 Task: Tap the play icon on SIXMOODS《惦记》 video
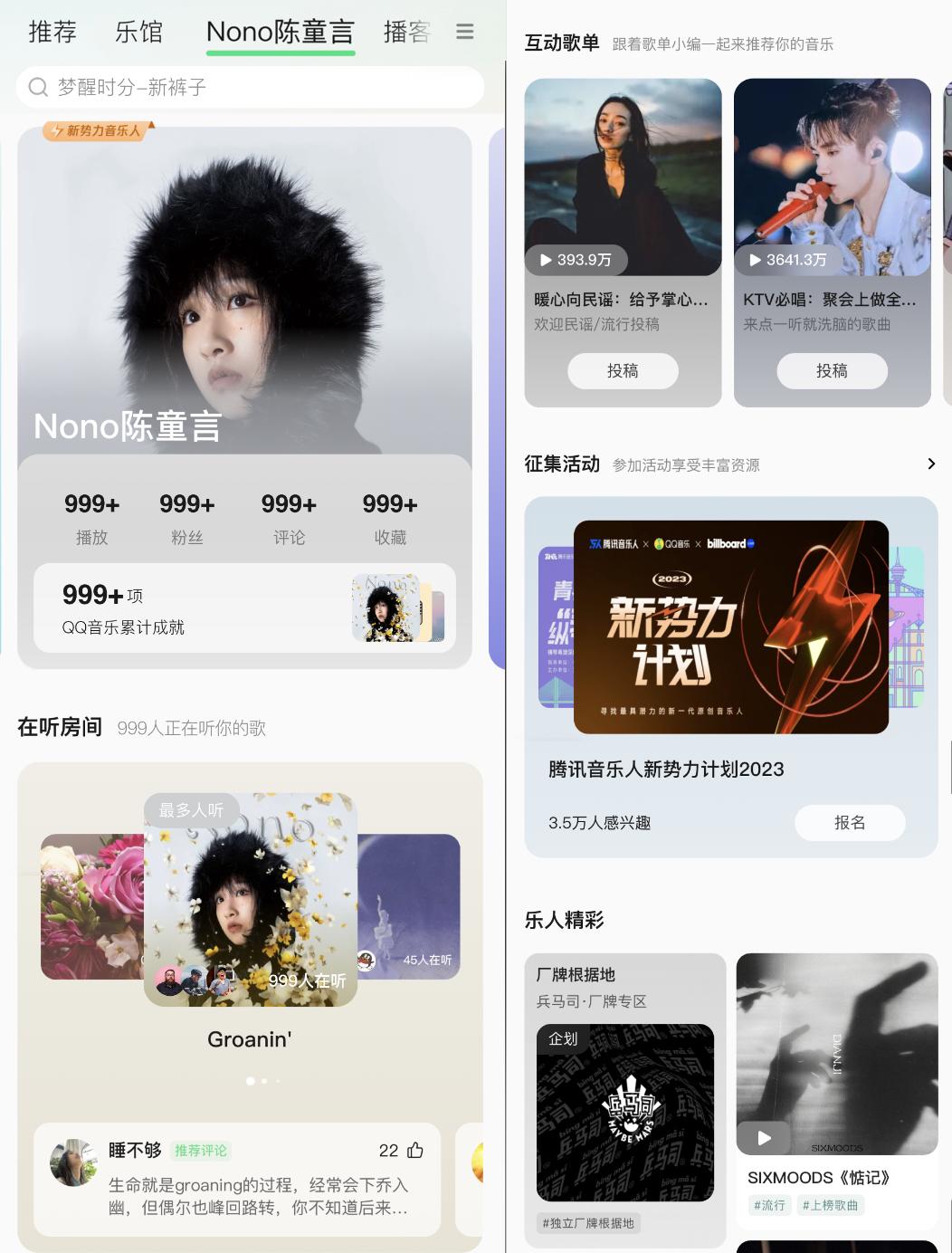[764, 1138]
